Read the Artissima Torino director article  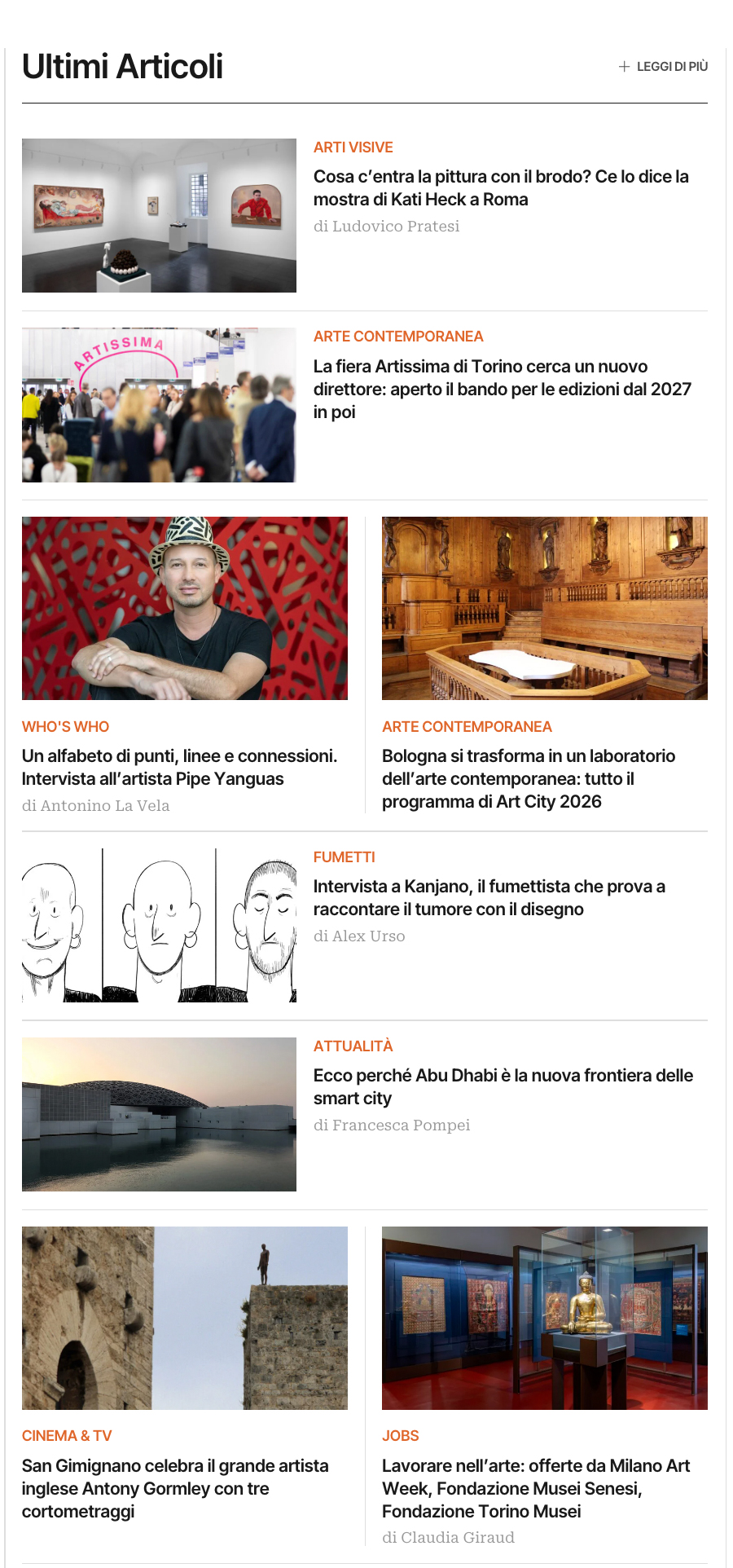(x=502, y=390)
